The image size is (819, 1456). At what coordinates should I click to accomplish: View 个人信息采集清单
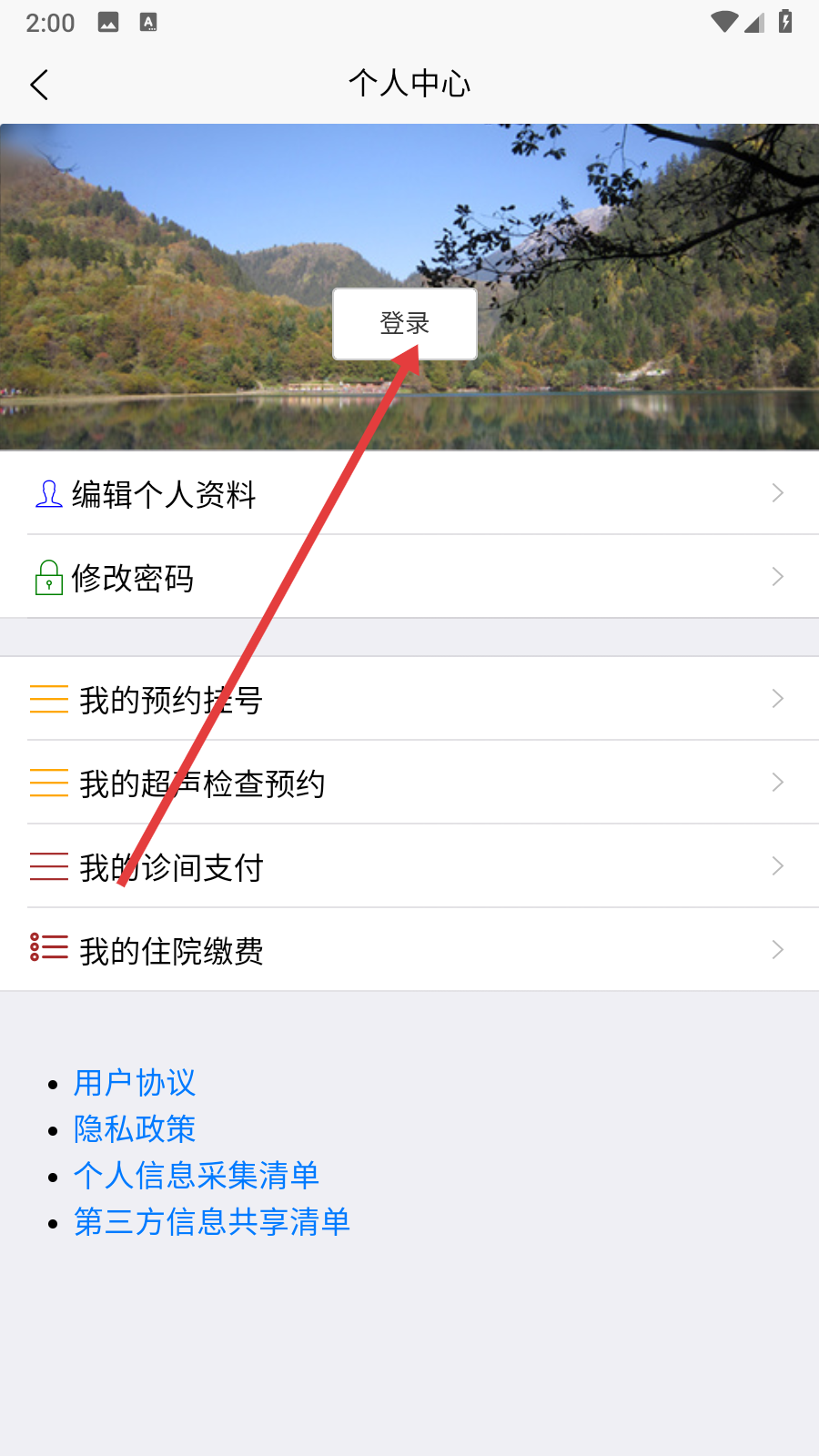197,1176
